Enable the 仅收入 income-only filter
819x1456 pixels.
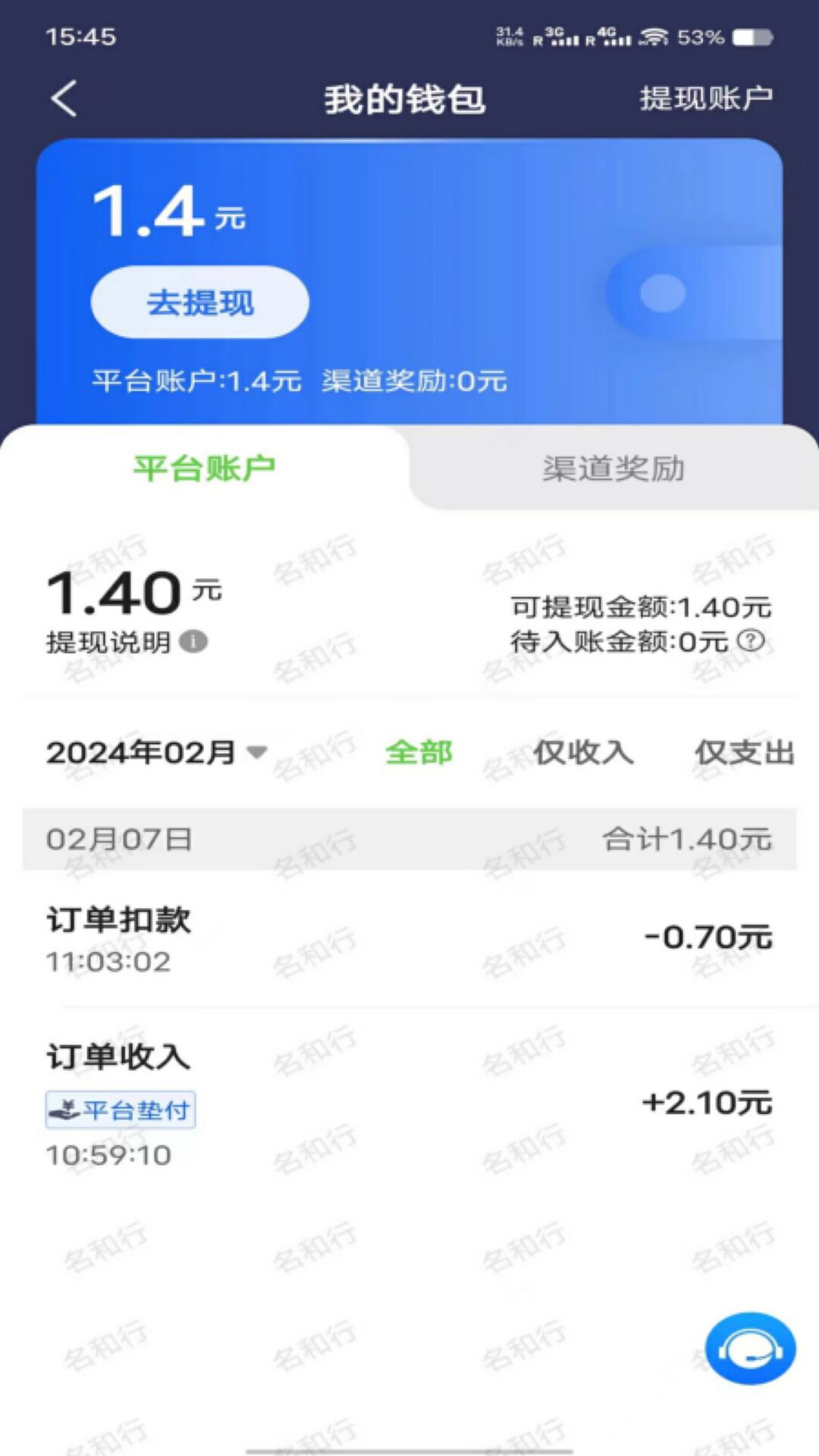584,753
